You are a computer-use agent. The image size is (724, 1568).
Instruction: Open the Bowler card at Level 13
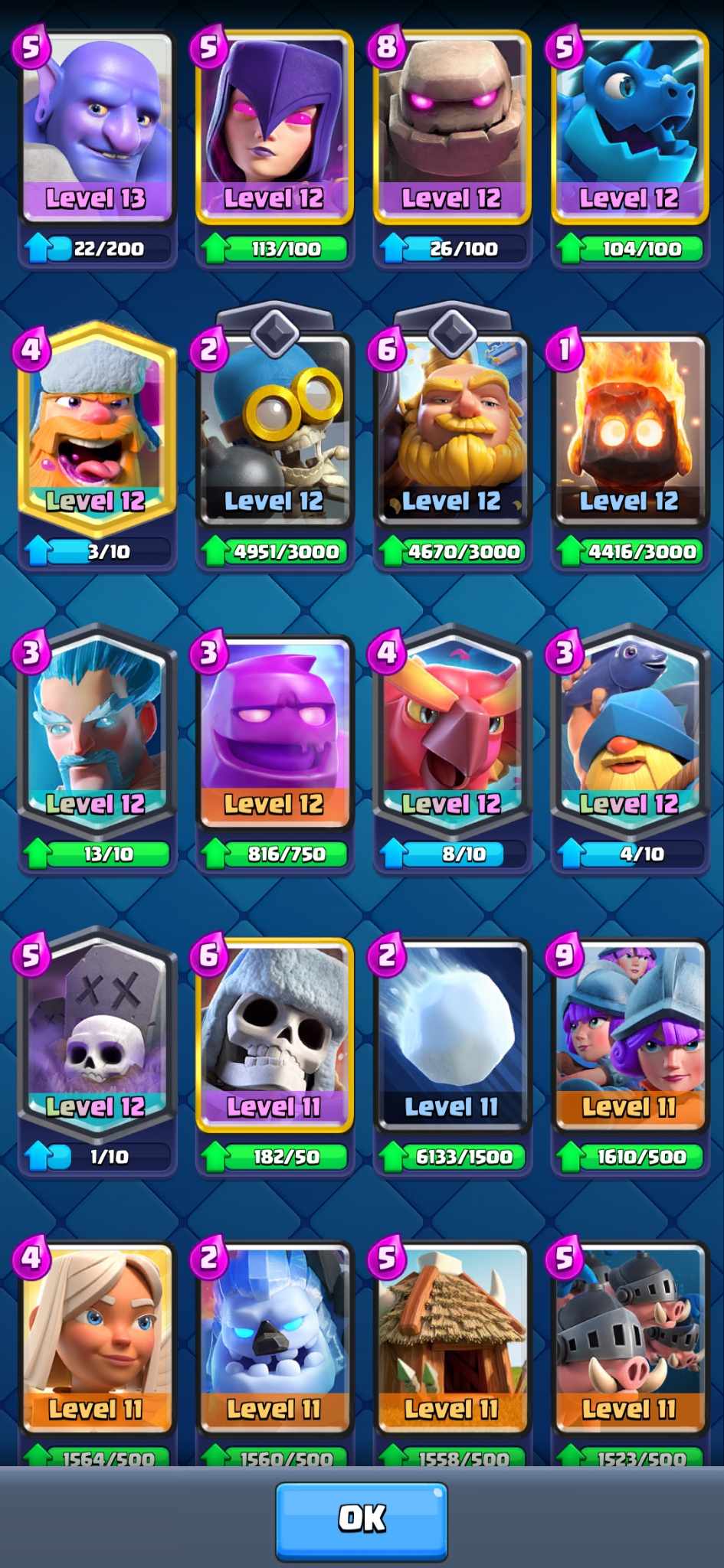[97, 129]
